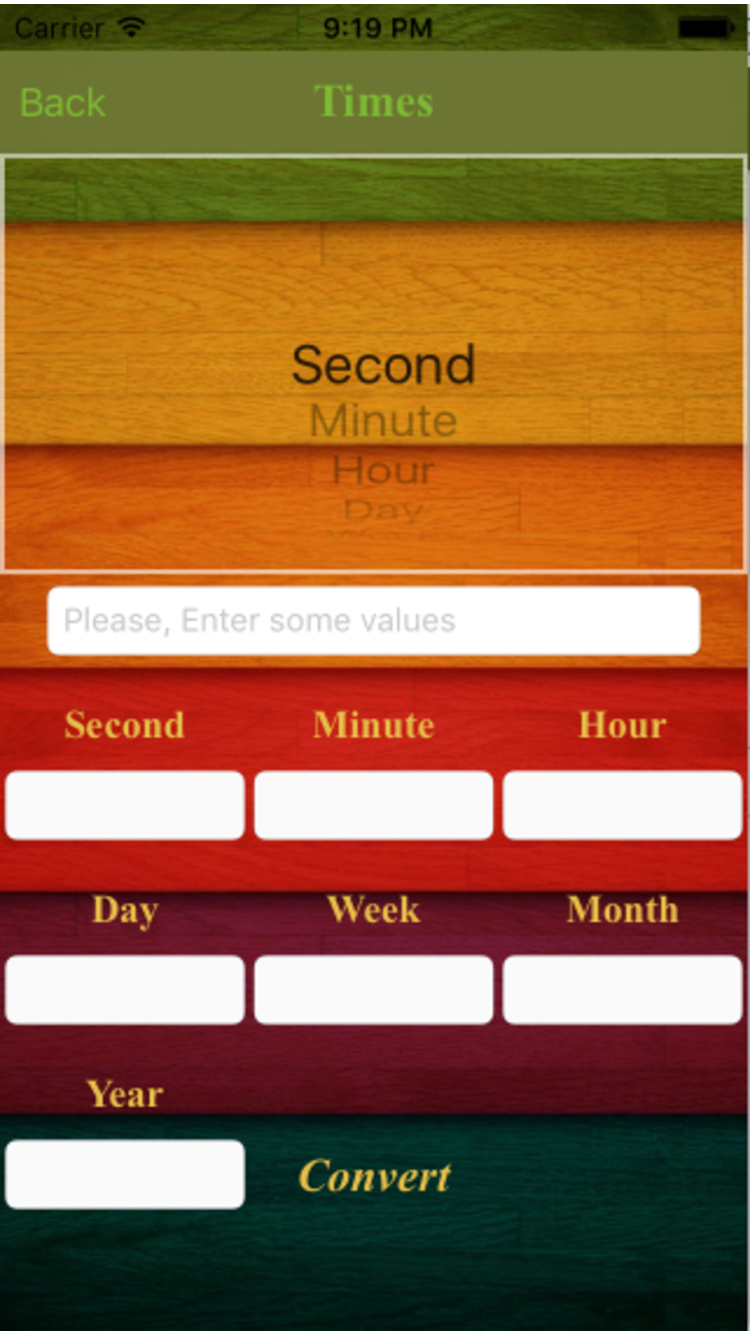Screen dimensions: 750x1334
Task: Tap the field under Month label
Action: (x=622, y=990)
